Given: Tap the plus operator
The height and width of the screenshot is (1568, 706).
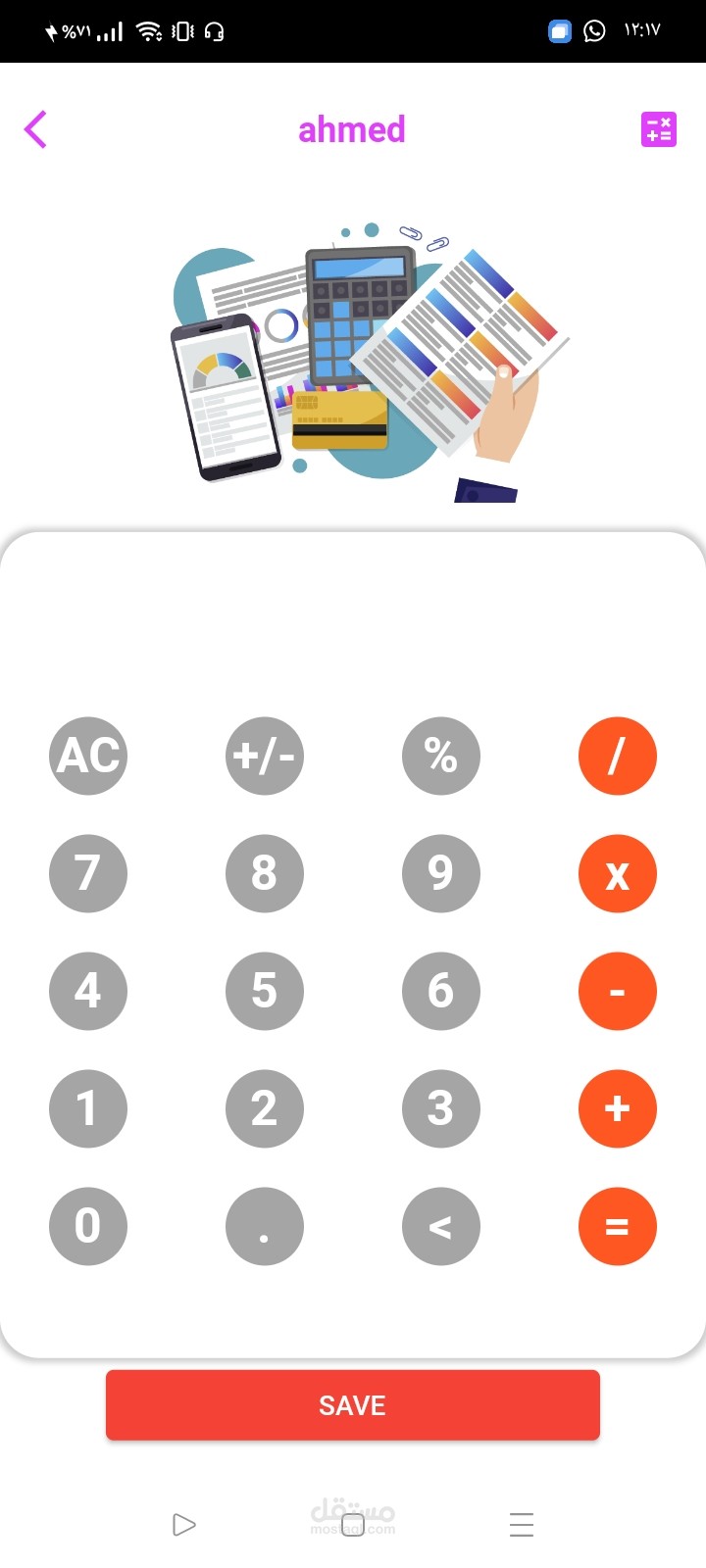Looking at the screenshot, I should 618,1108.
